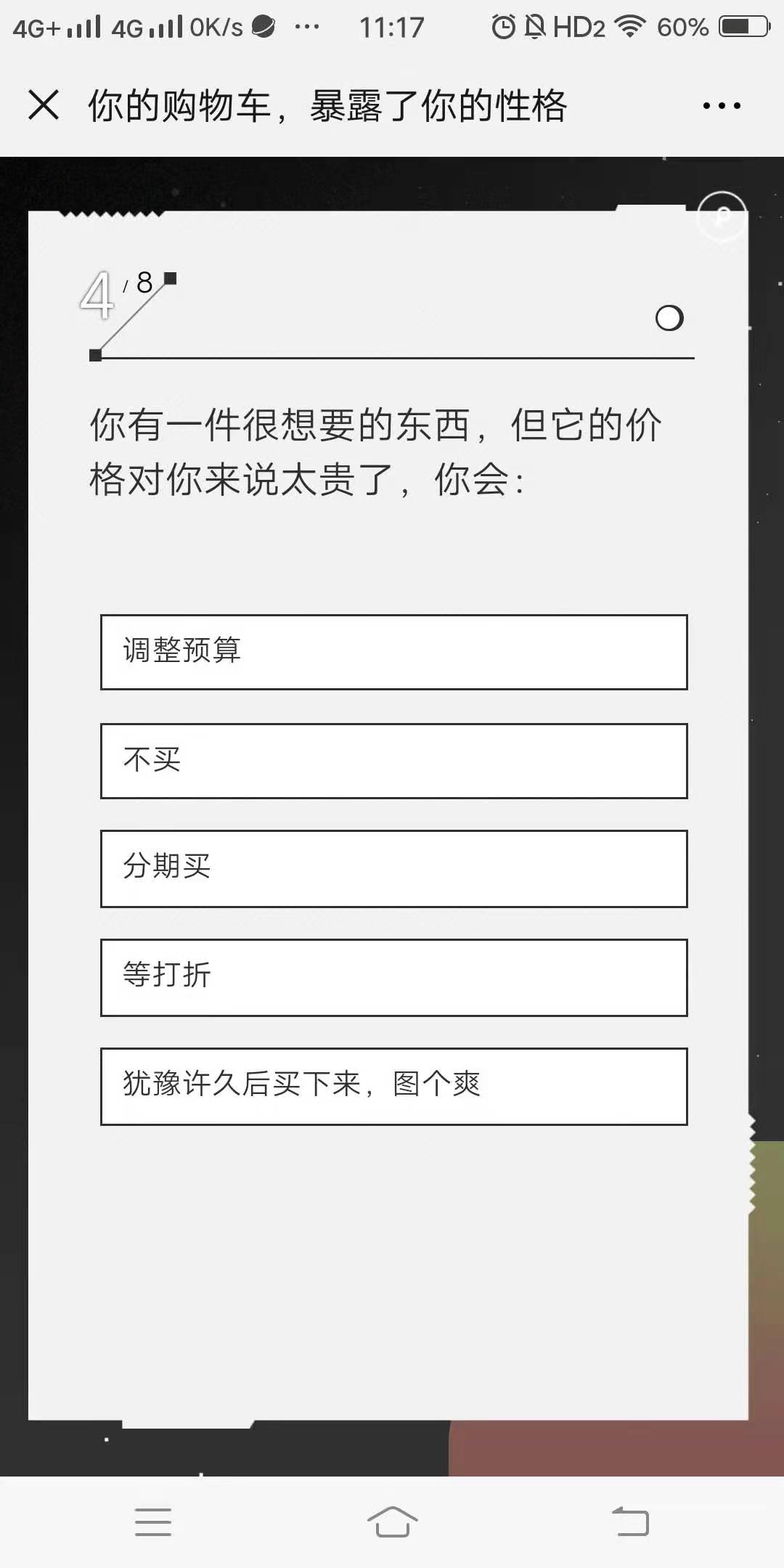Choose 犹豫许久后买下来，图个爽
Viewport: 784px width, 1568px height.
[393, 1087]
